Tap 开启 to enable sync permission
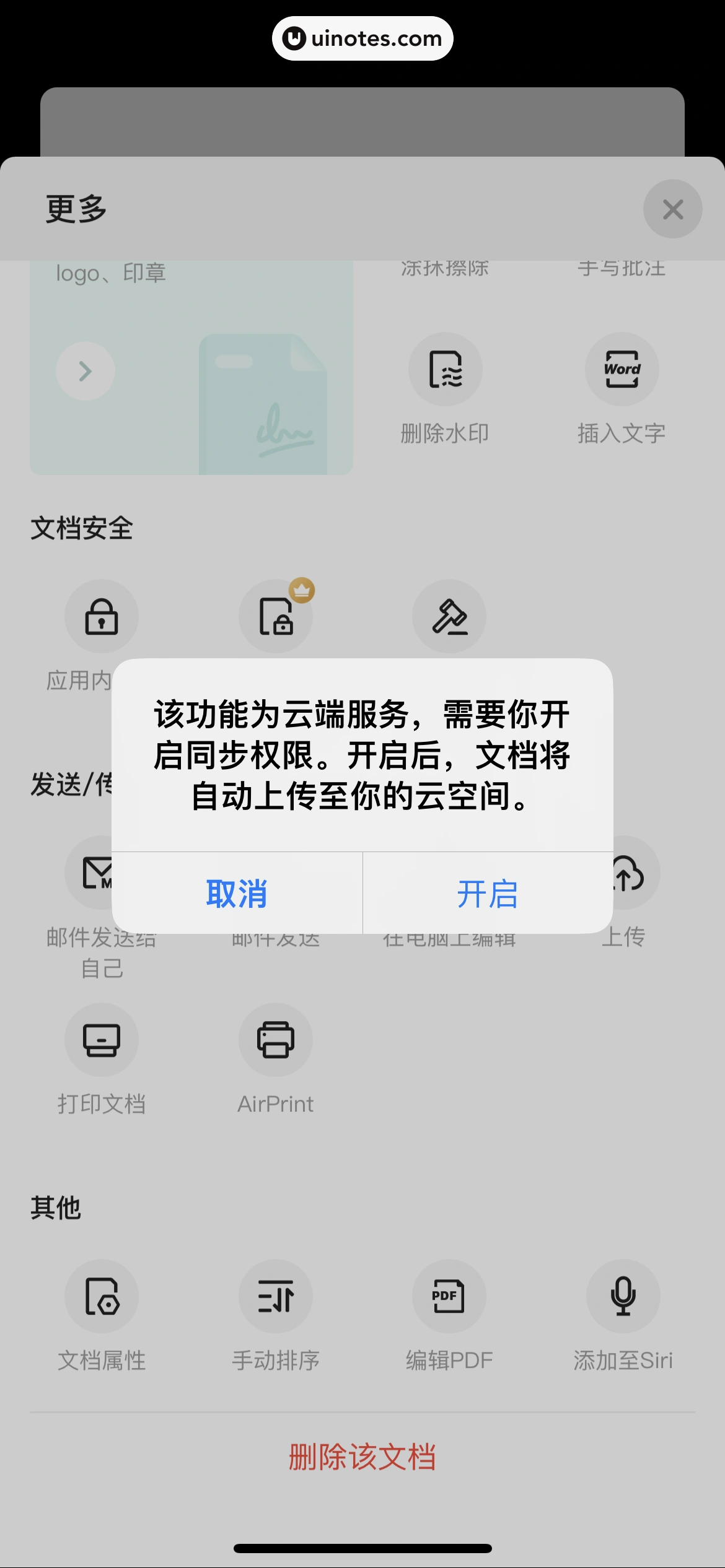The height and width of the screenshot is (1568, 725). point(488,893)
